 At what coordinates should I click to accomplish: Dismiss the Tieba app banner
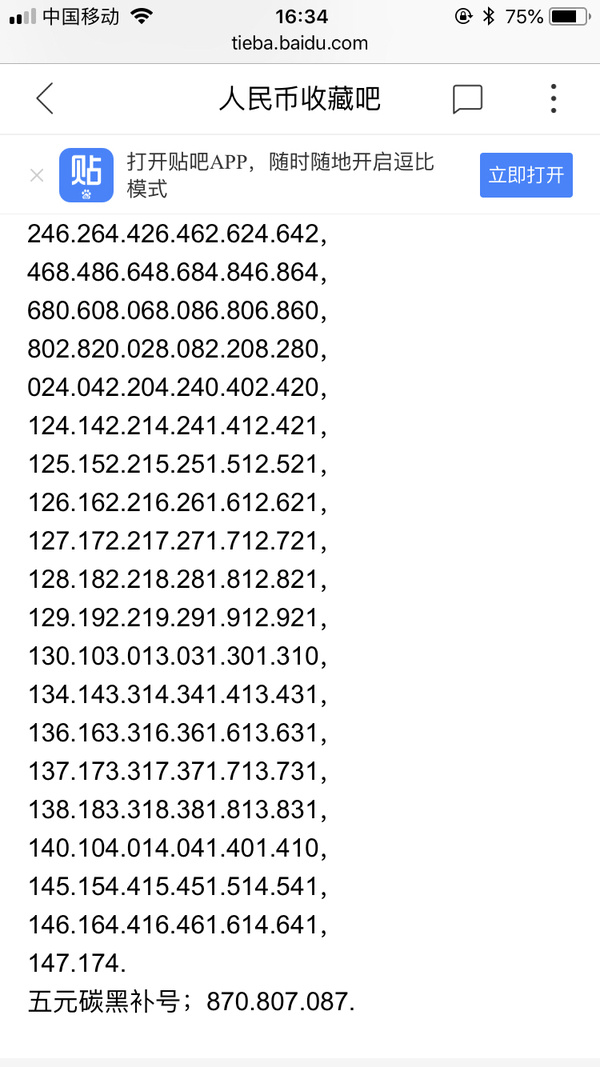[x=37, y=176]
